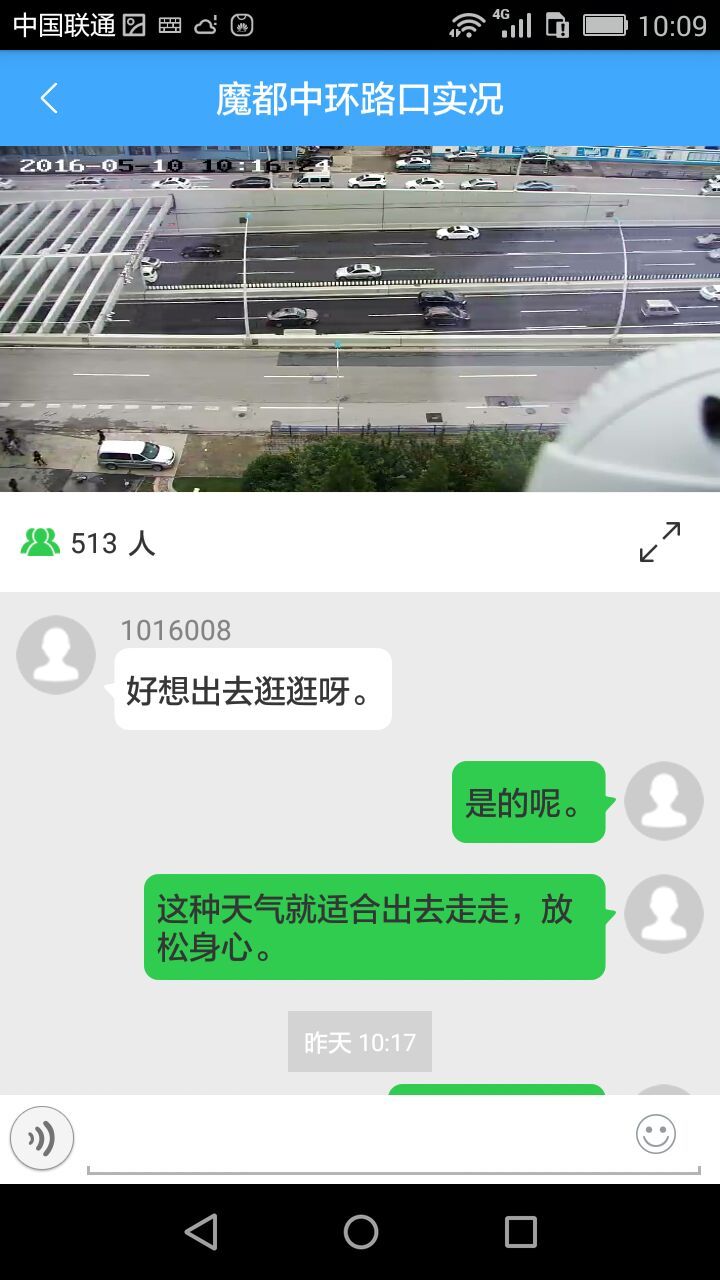Viewport: 720px width, 1280px height.
Task: Tap the live traffic camera video
Action: (x=360, y=318)
